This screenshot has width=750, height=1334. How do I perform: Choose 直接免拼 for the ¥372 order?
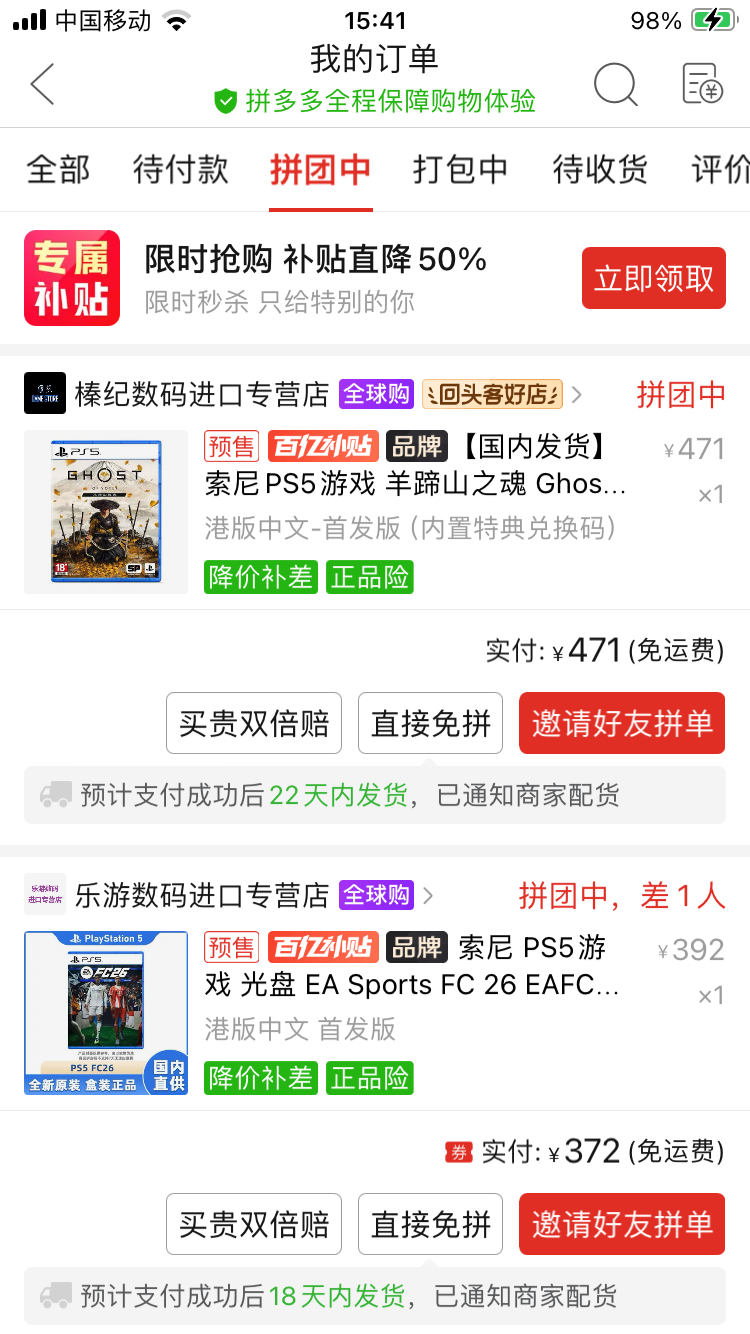(430, 1224)
